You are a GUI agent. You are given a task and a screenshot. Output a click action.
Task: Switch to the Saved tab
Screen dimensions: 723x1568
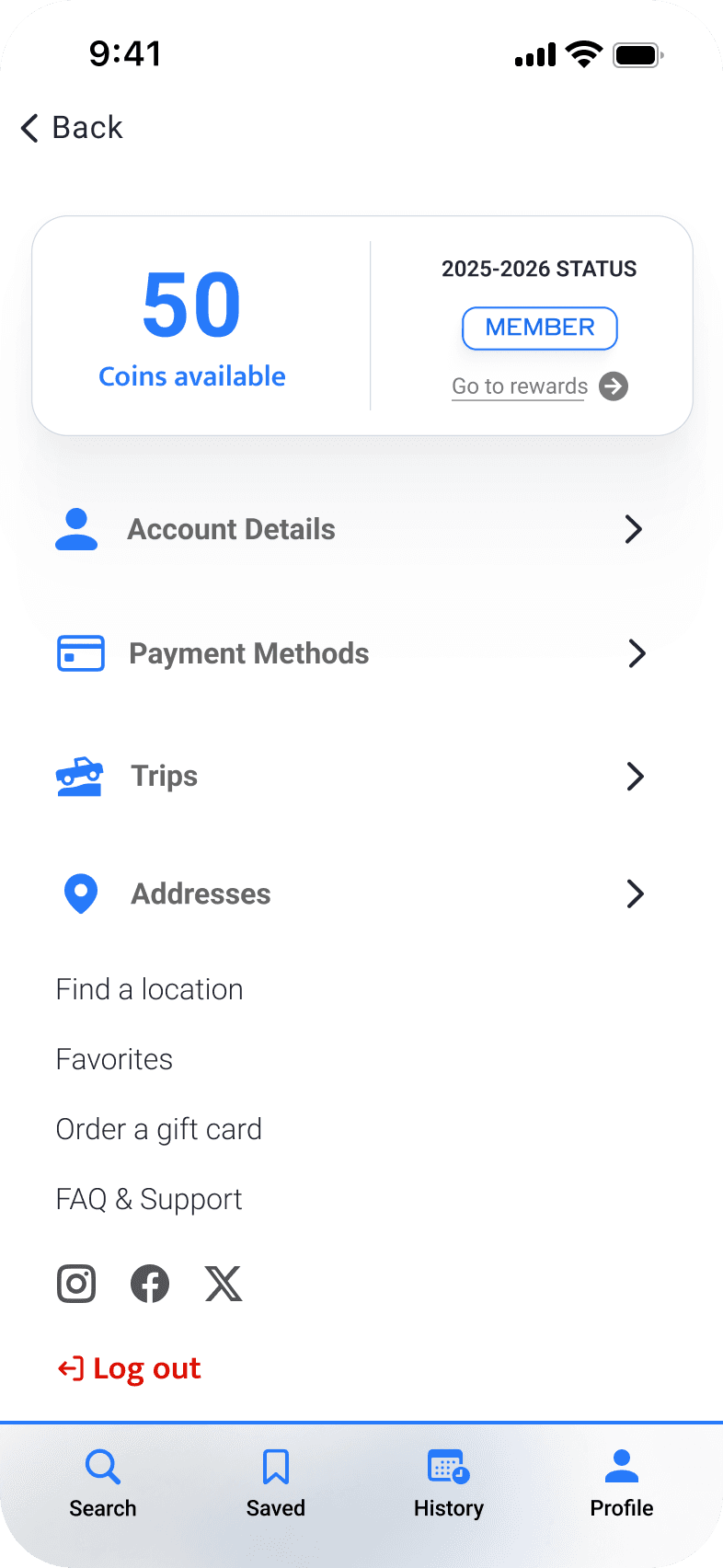pos(276,1483)
